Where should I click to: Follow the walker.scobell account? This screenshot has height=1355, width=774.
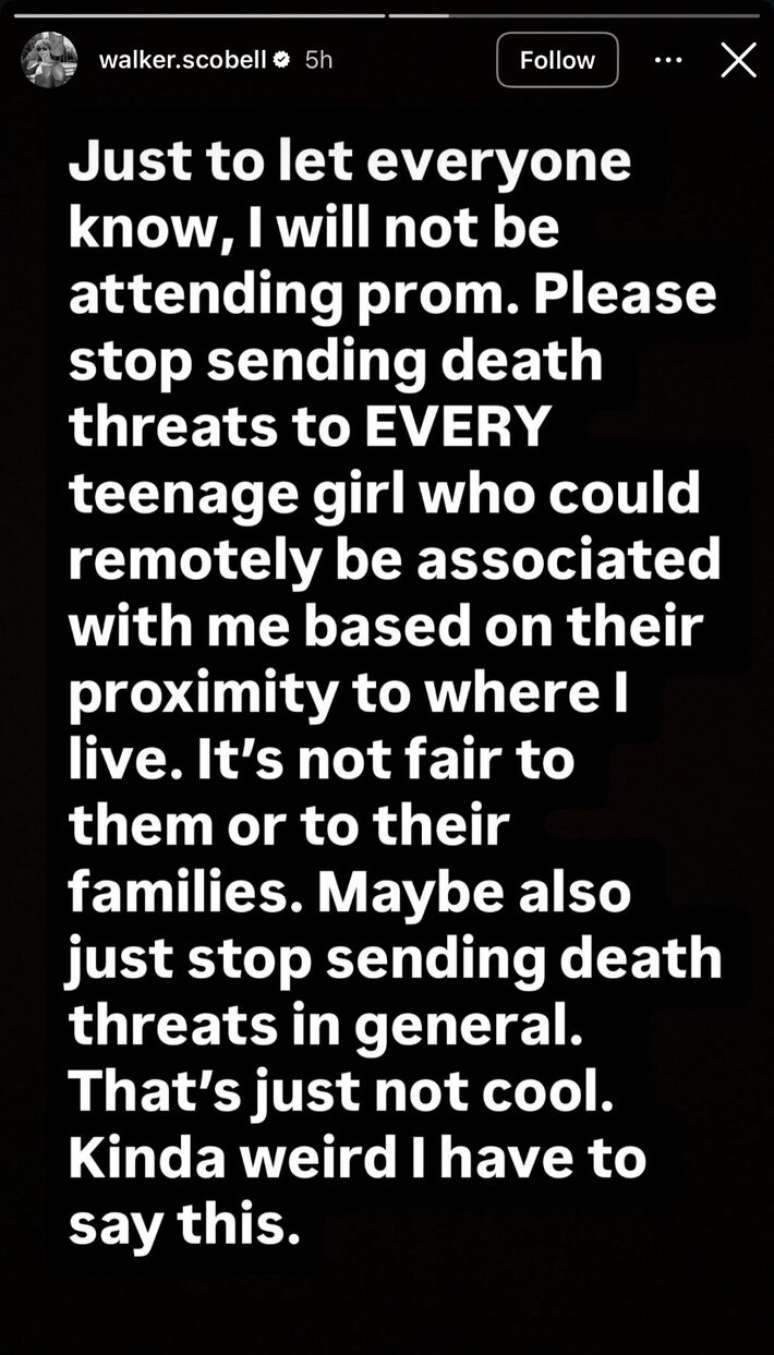click(557, 60)
